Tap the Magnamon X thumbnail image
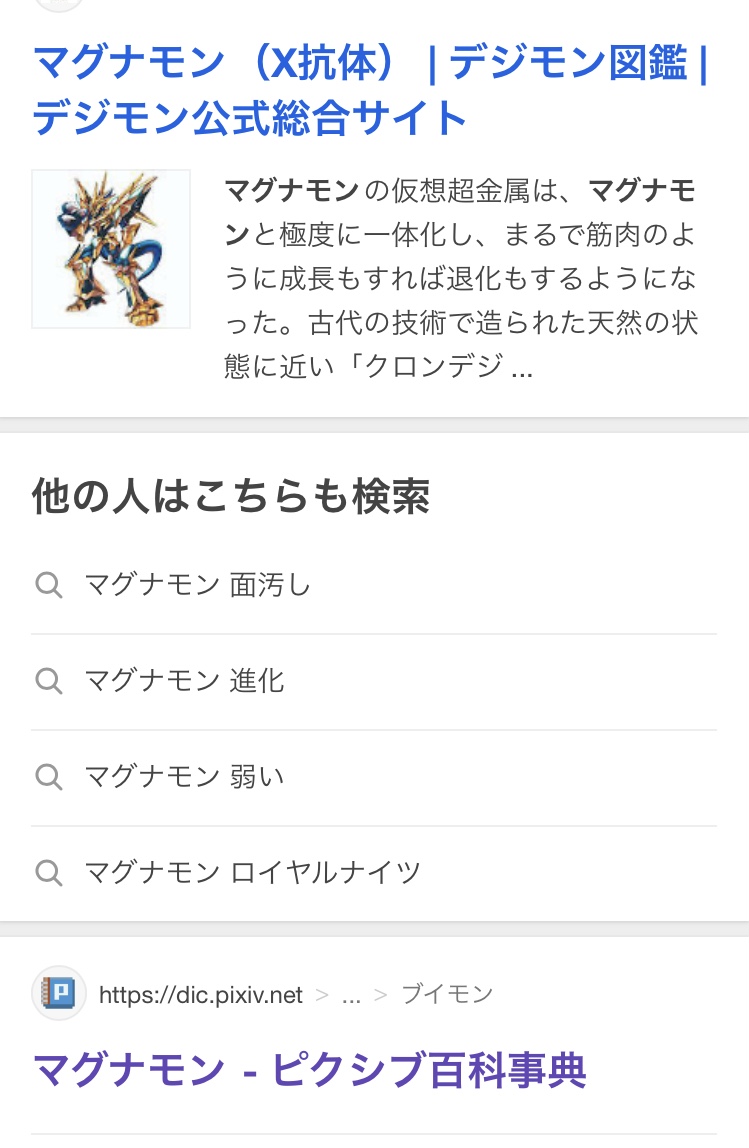The height and width of the screenshot is (1148, 749). [111, 249]
